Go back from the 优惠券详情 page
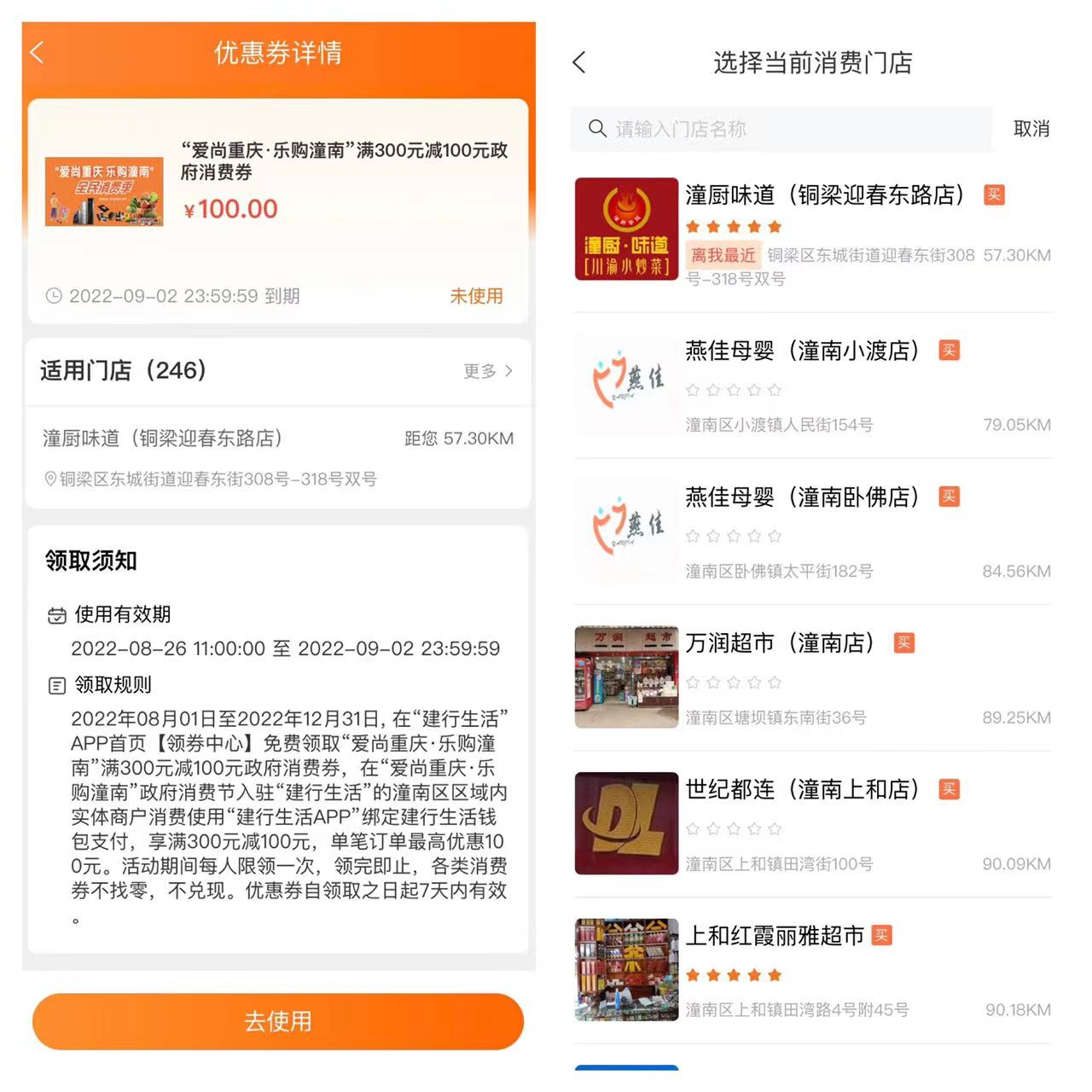This screenshot has height=1092, width=1092. tap(37, 53)
